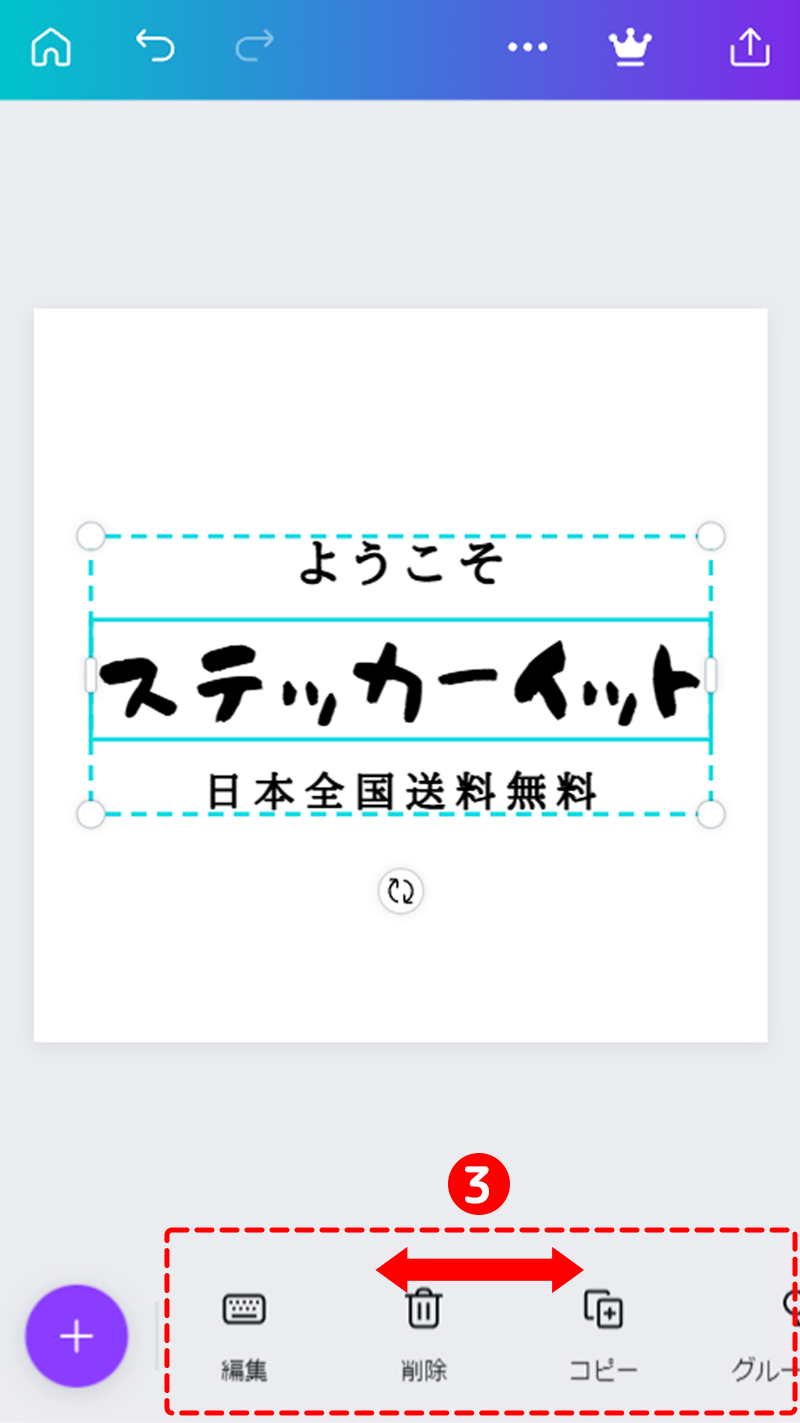Go to the Canva home screen

click(51, 47)
